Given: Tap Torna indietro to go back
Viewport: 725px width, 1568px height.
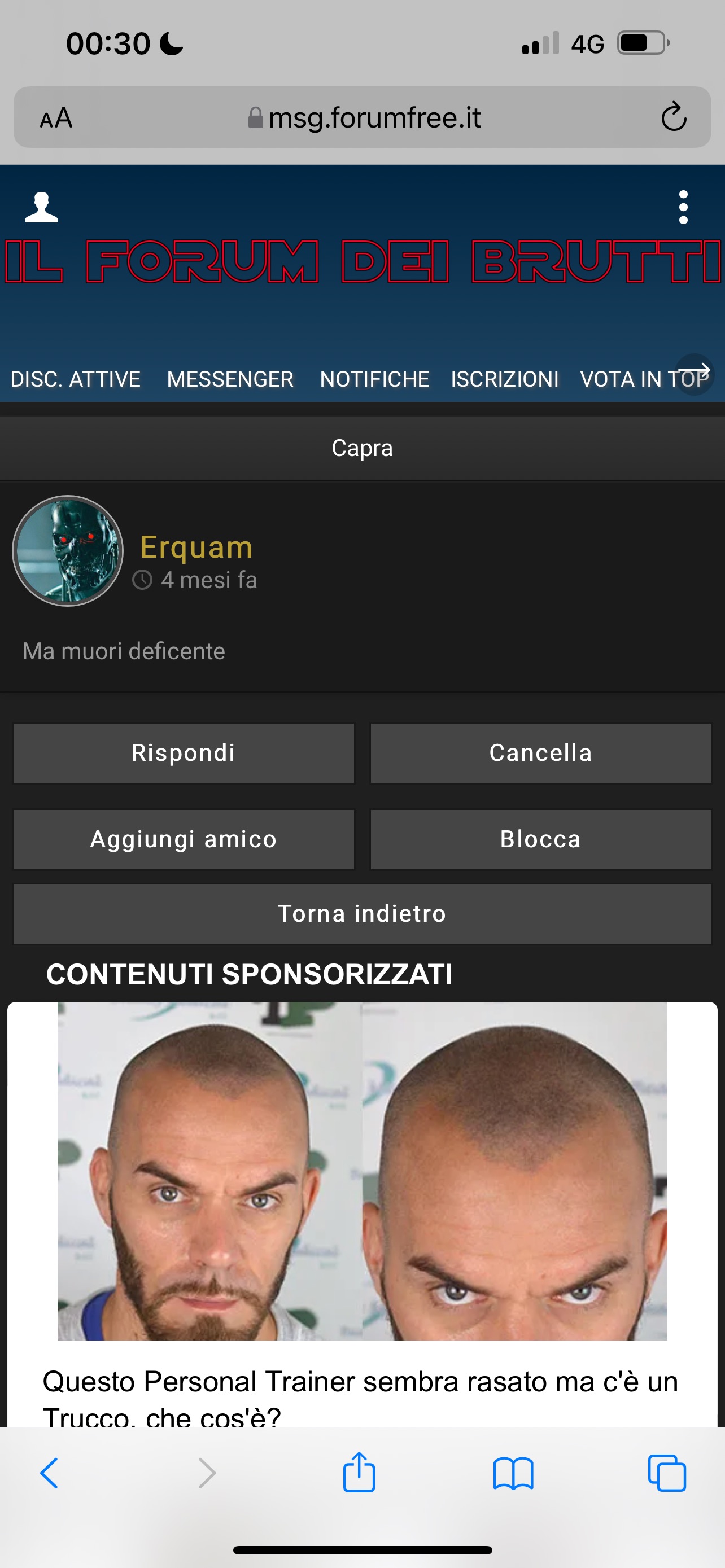Looking at the screenshot, I should click(362, 914).
